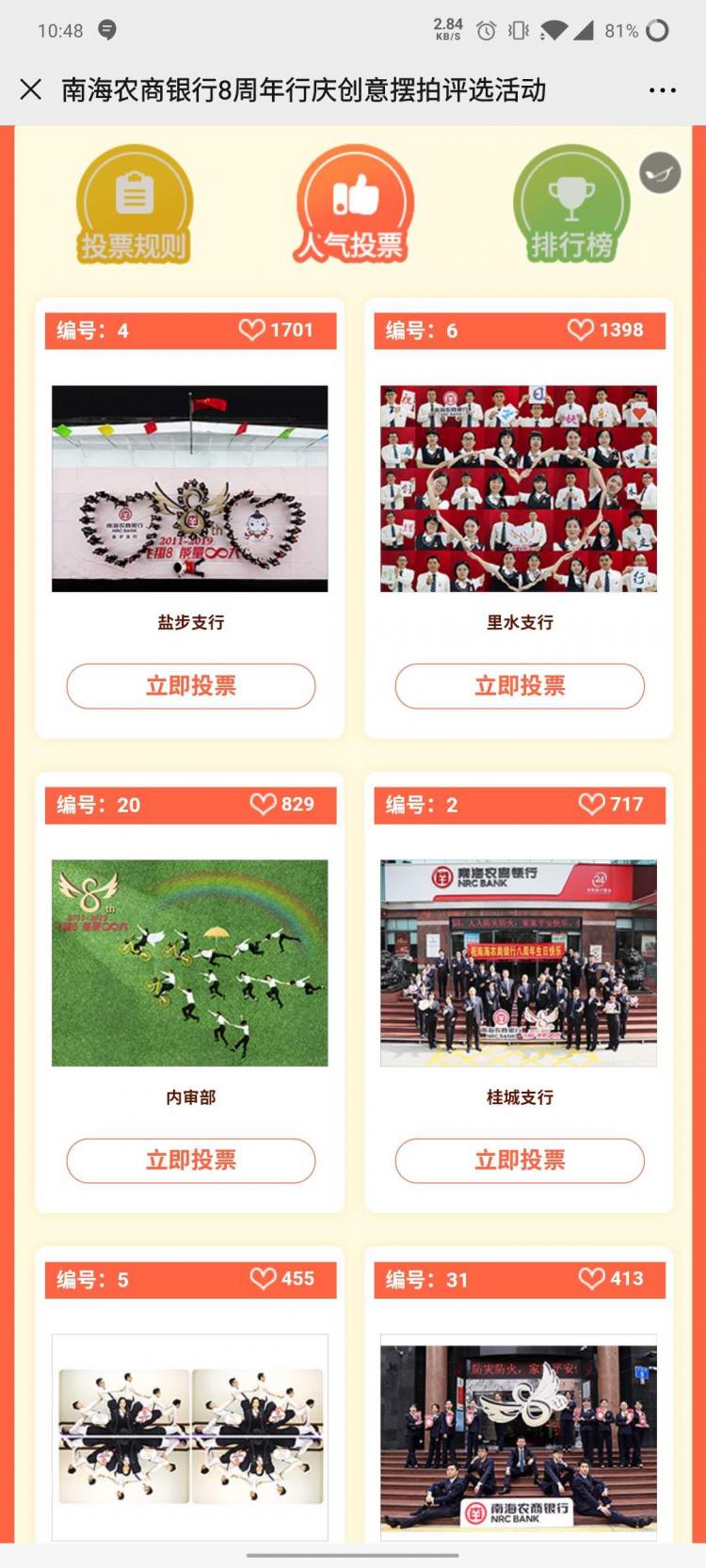Vote now for 内审部
Image resolution: width=706 pixels, height=1568 pixels.
point(190,1160)
